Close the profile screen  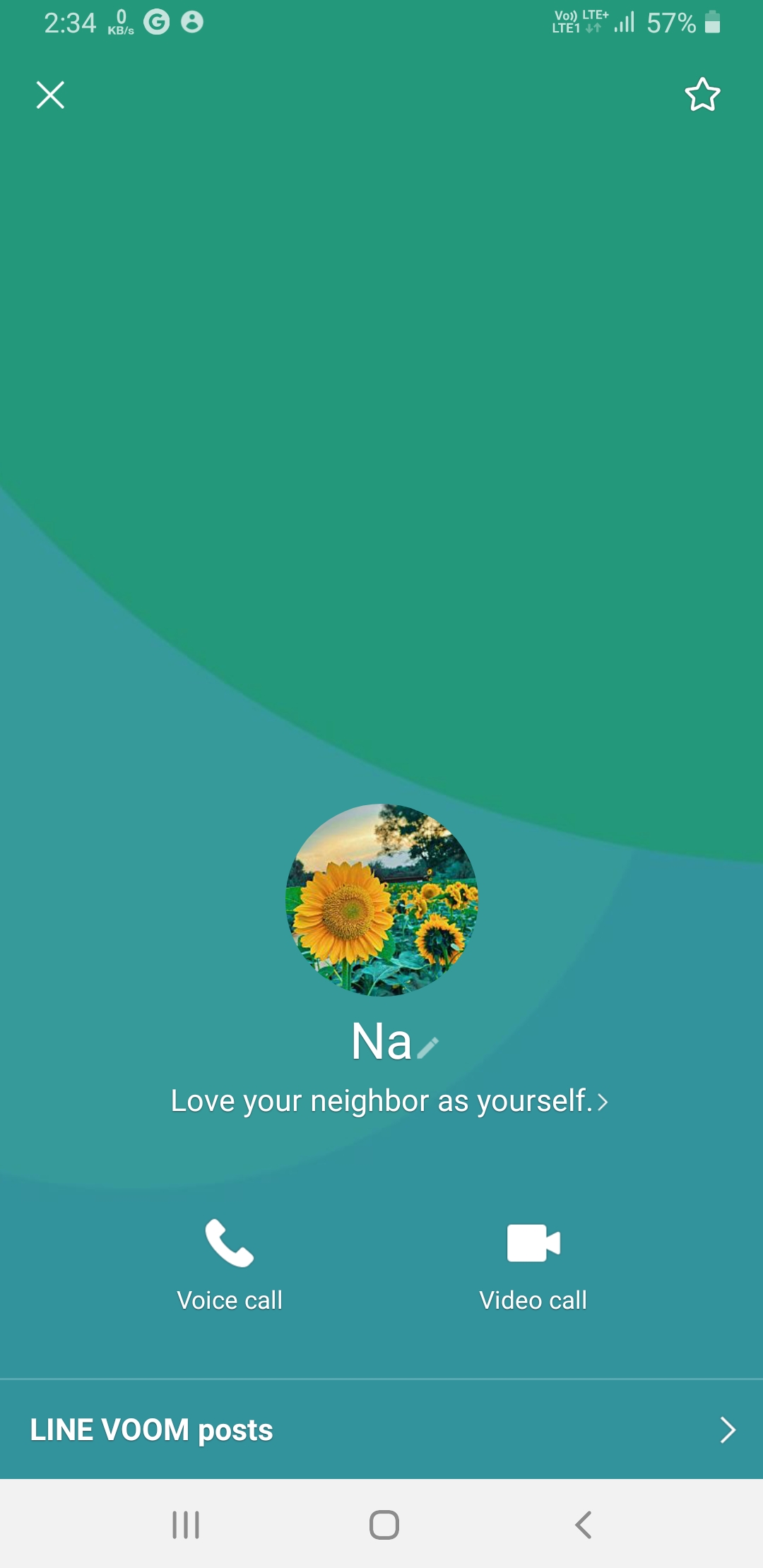50,95
